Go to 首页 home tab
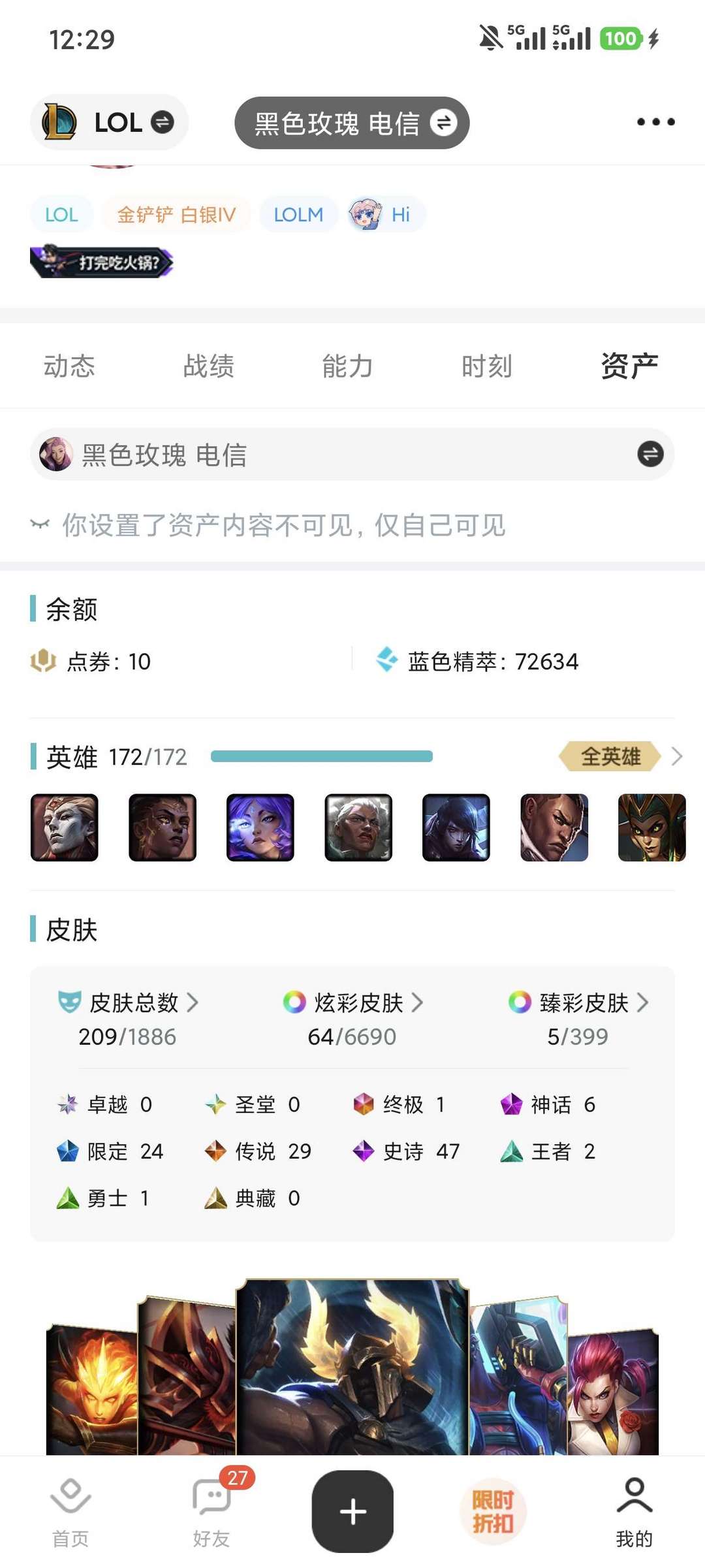Screen dimensions: 705x1568 (x=70, y=1511)
